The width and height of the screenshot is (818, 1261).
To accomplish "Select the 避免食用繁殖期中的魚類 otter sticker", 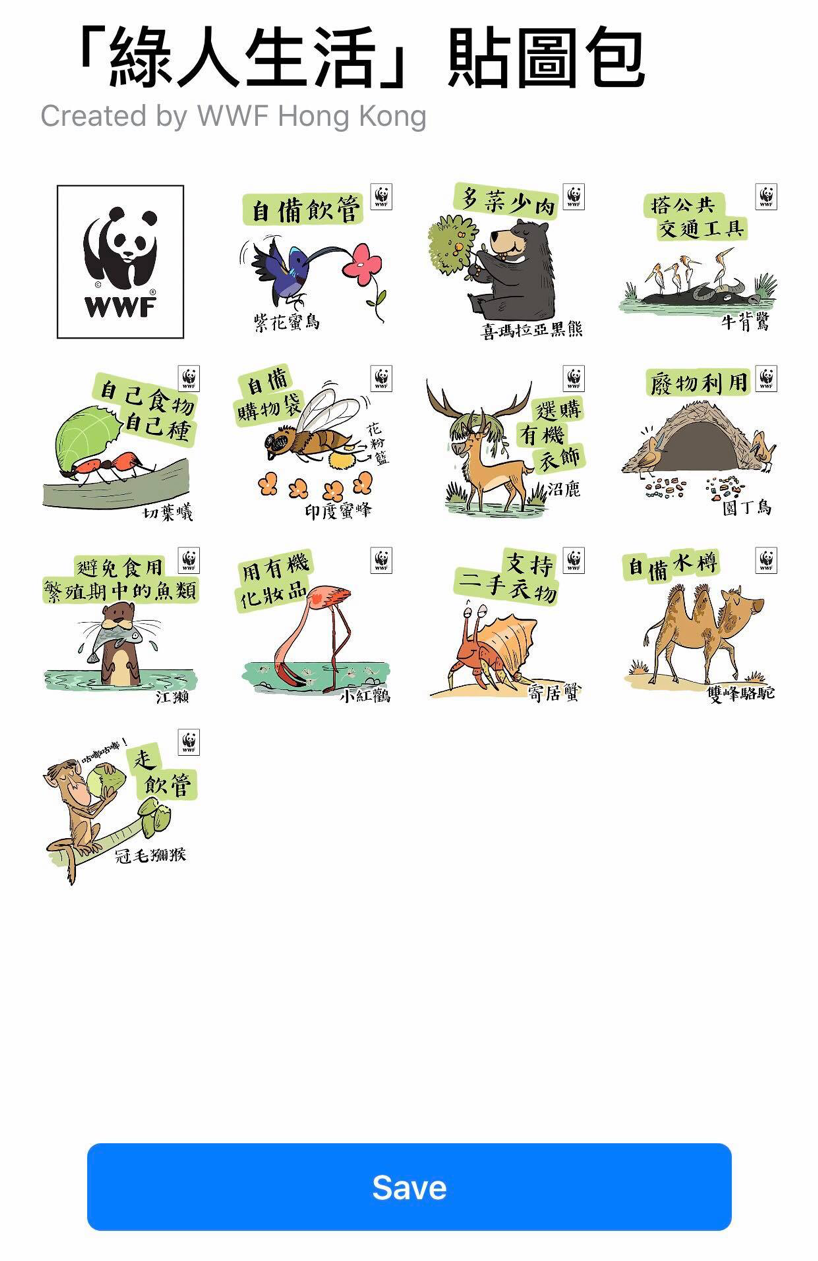I will [120, 626].
